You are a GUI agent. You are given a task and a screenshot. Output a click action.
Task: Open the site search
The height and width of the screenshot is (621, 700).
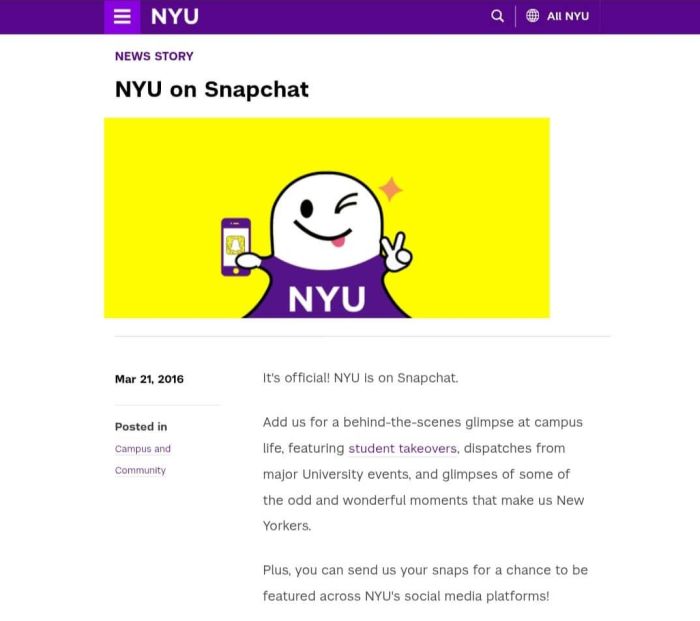coord(497,16)
